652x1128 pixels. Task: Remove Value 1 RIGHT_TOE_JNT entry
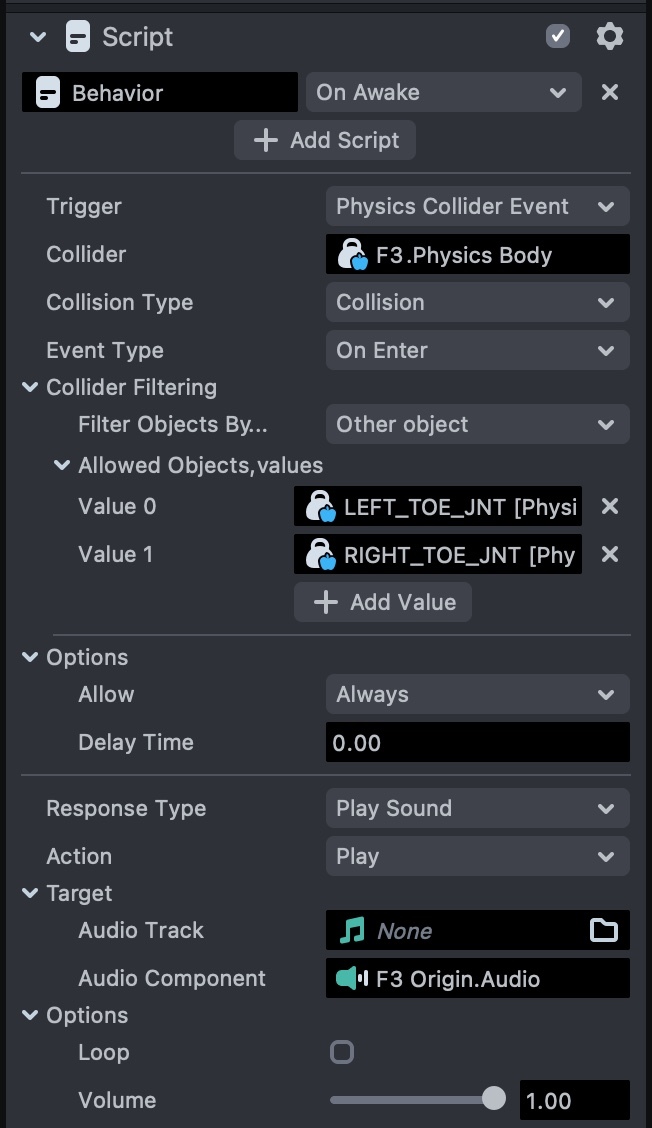point(609,555)
